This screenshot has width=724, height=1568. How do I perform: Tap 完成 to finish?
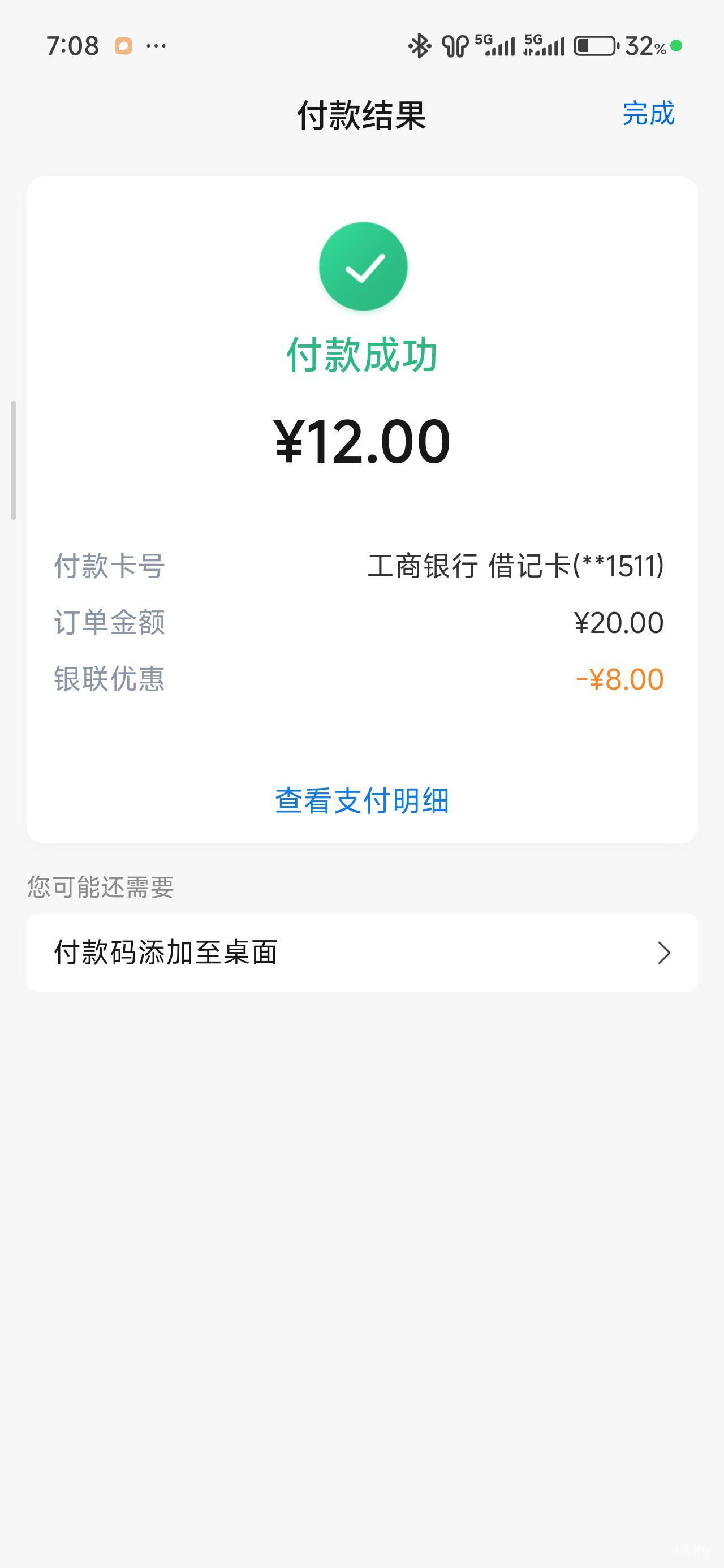pyautogui.click(x=648, y=114)
